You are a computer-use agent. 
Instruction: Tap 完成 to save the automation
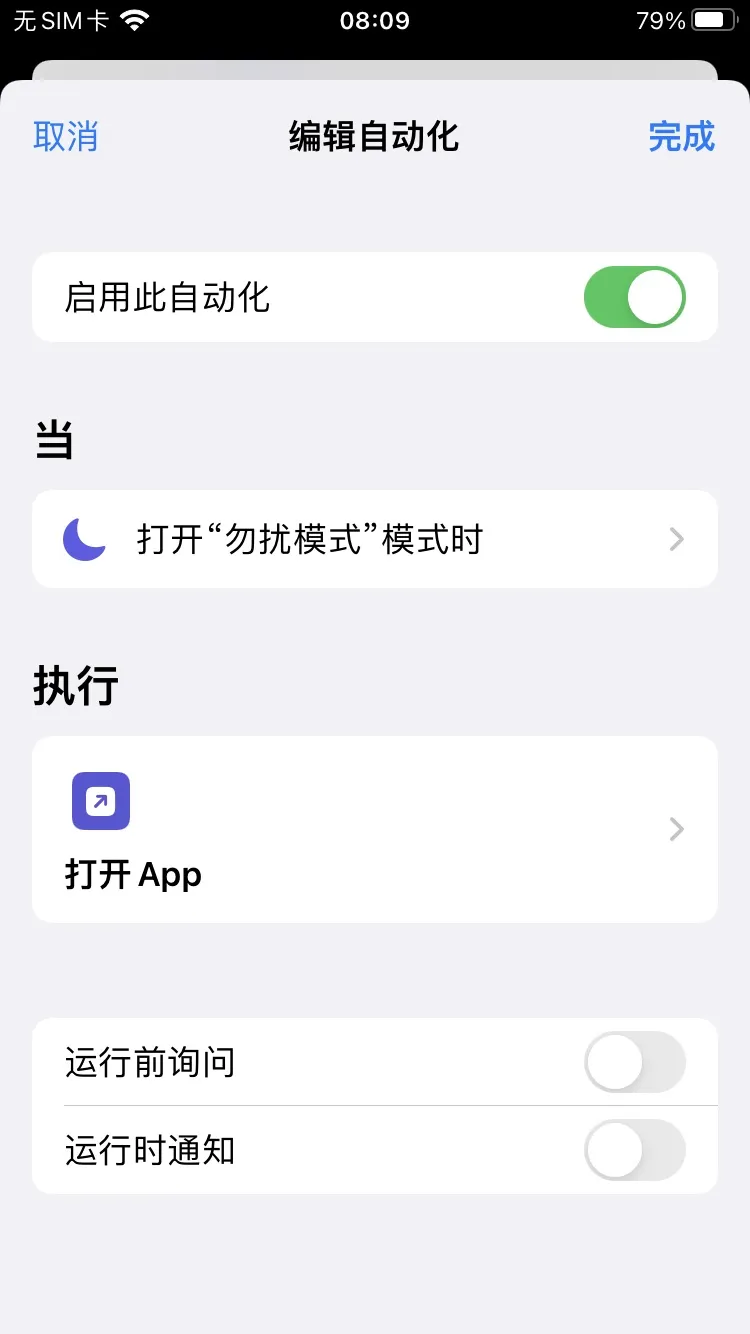point(681,137)
